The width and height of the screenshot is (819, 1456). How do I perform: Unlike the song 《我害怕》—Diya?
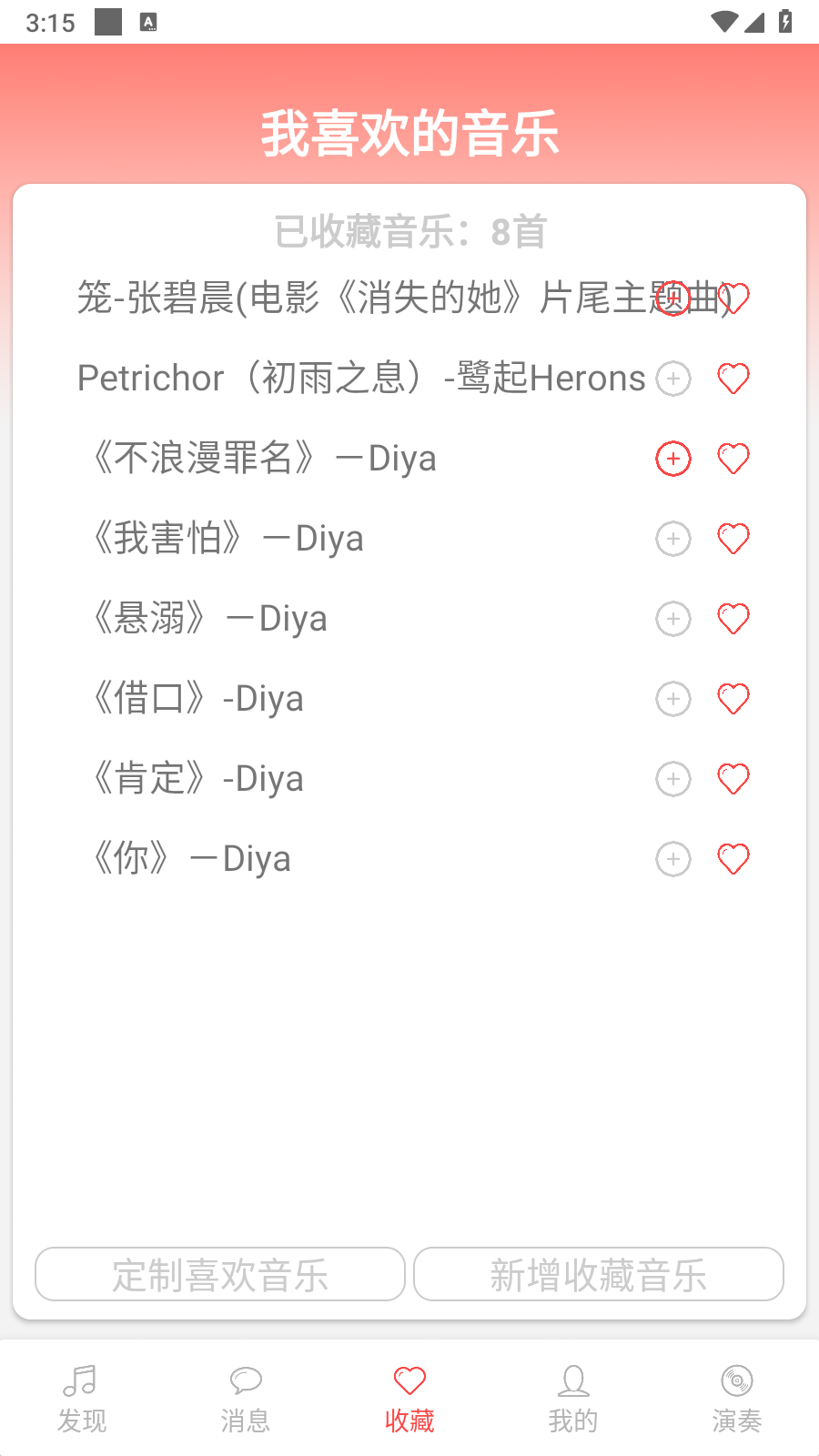[733, 539]
